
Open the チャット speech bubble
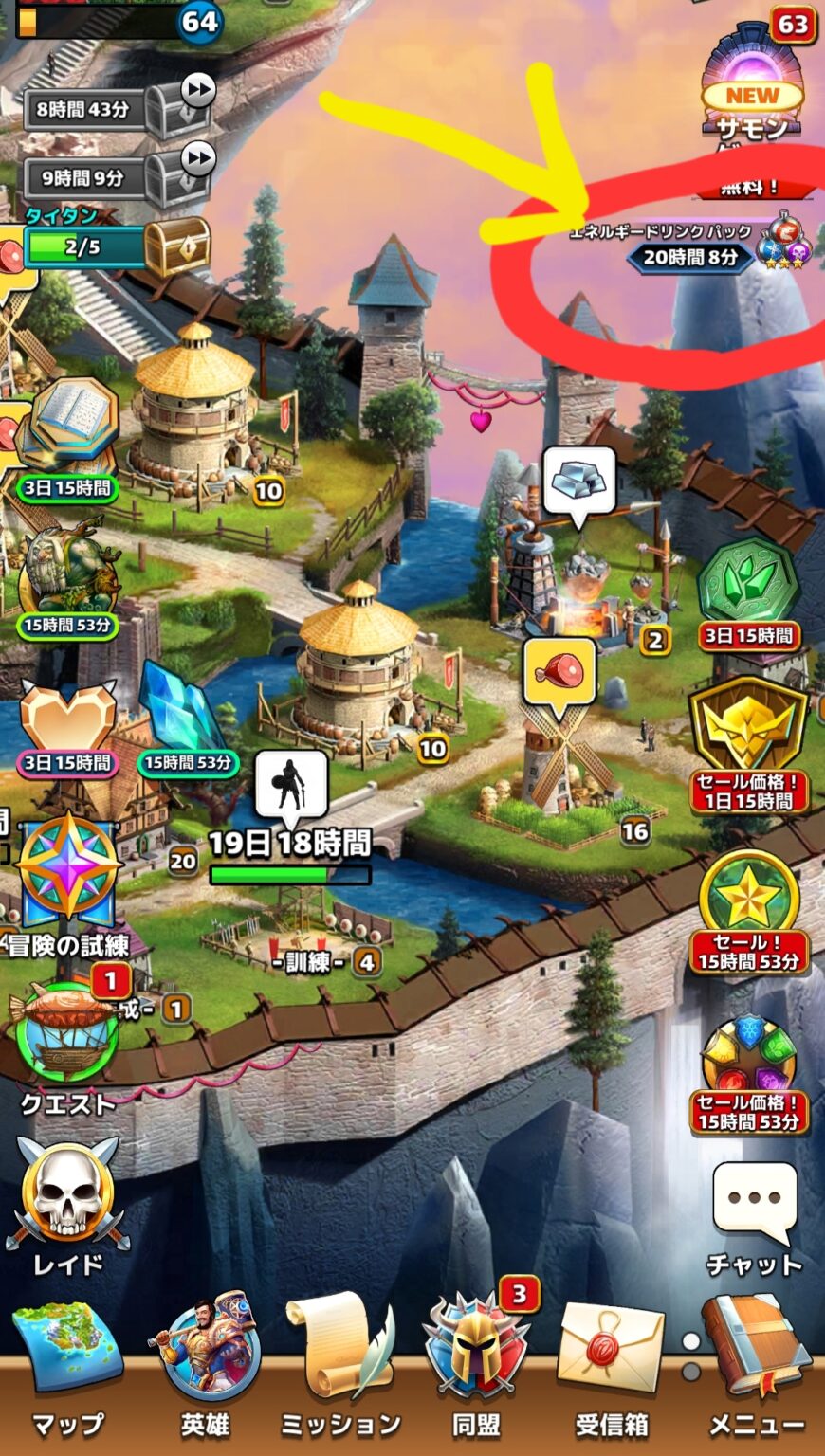[x=754, y=1204]
